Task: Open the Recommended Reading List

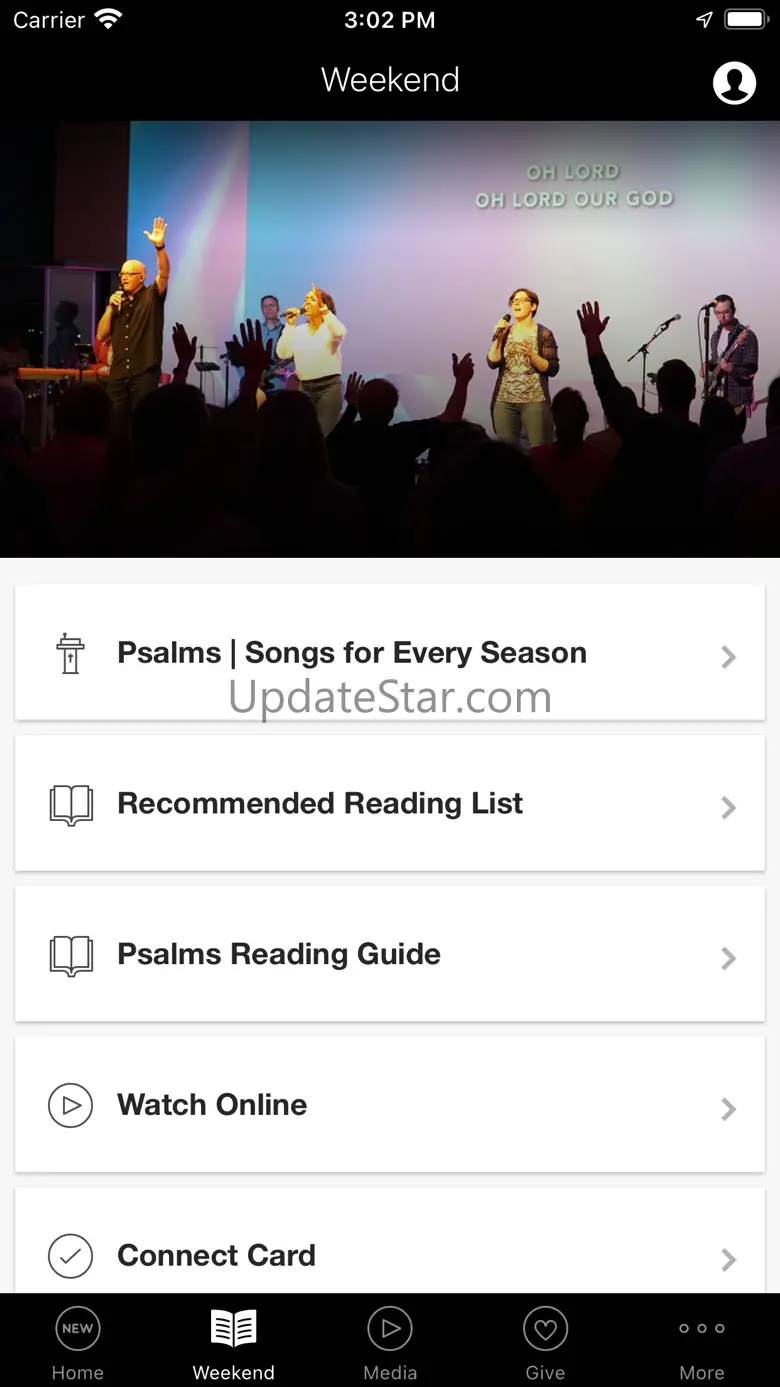Action: 390,804
